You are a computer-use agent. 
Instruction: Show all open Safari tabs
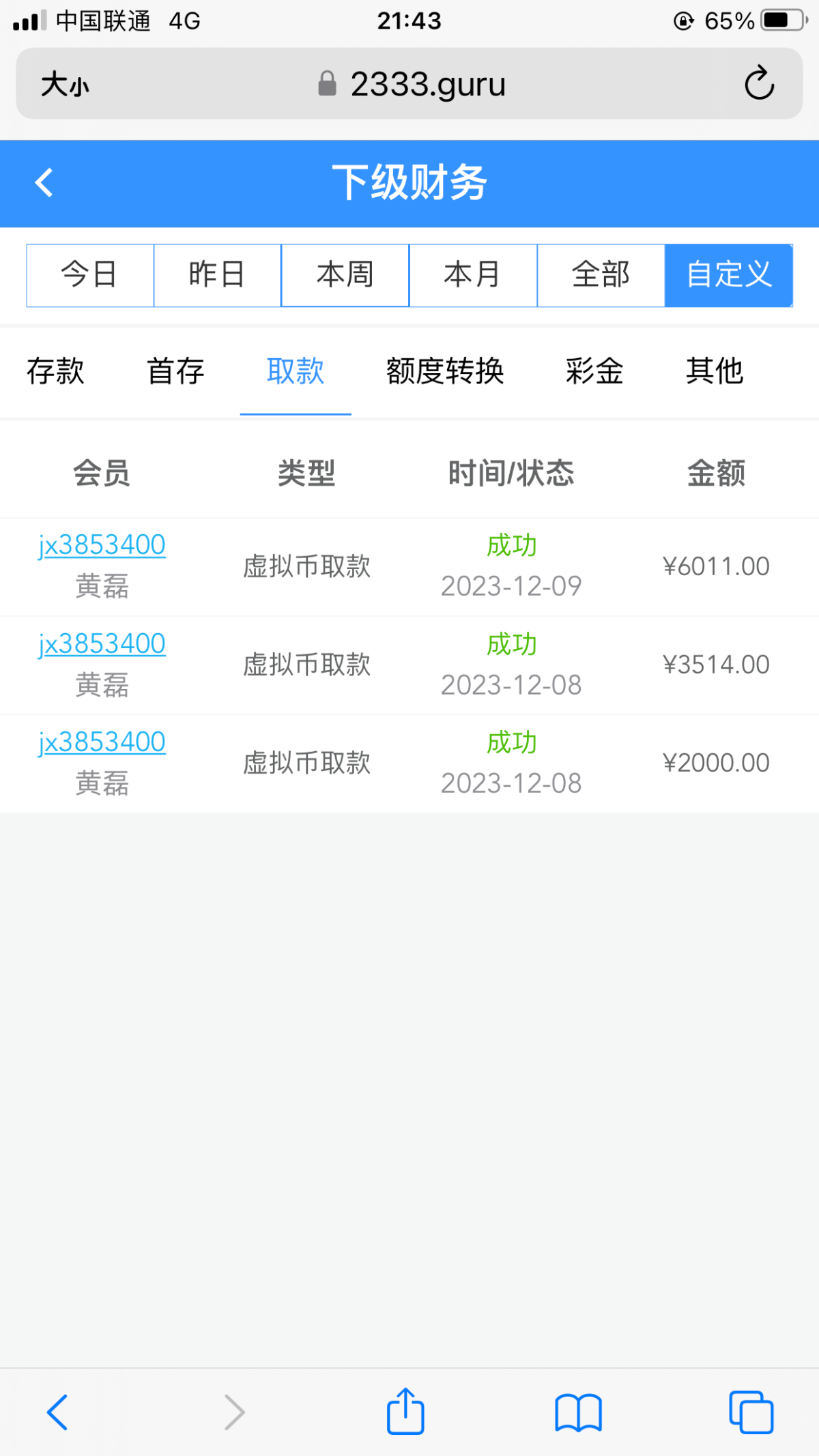(x=751, y=1411)
